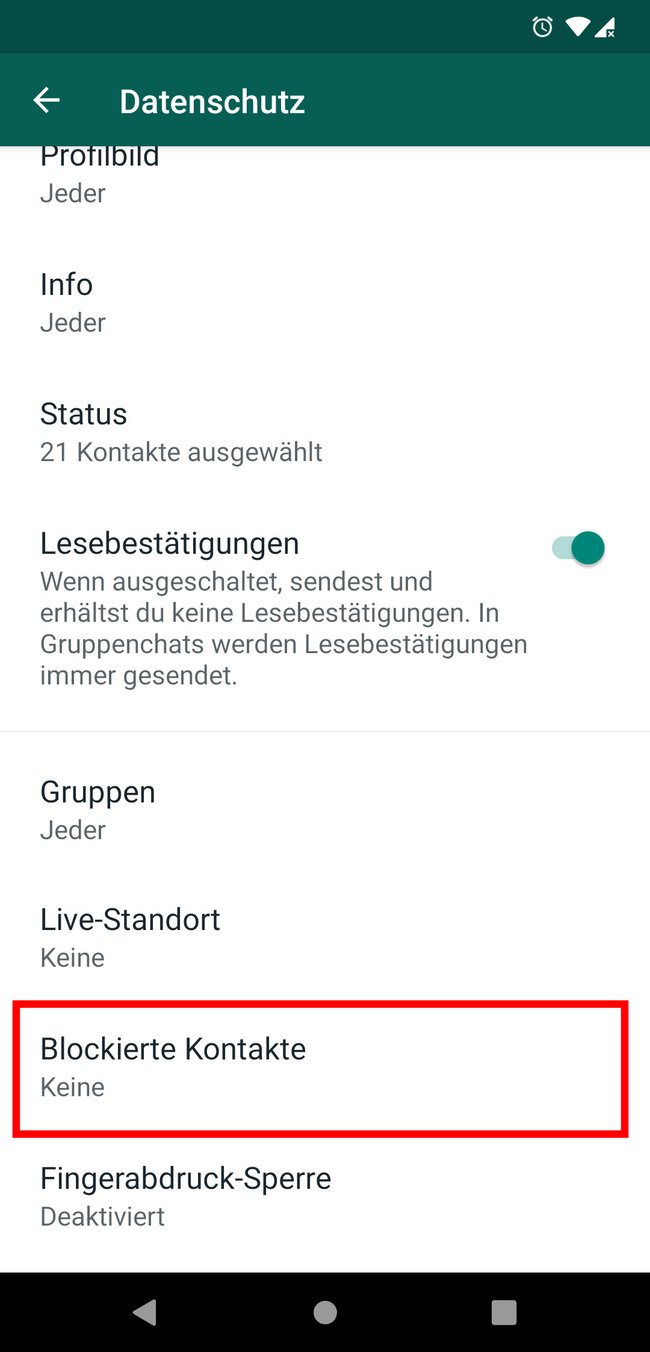650x1352 pixels.
Task: Open the Profilbild privacy setting
Action: click(x=325, y=178)
